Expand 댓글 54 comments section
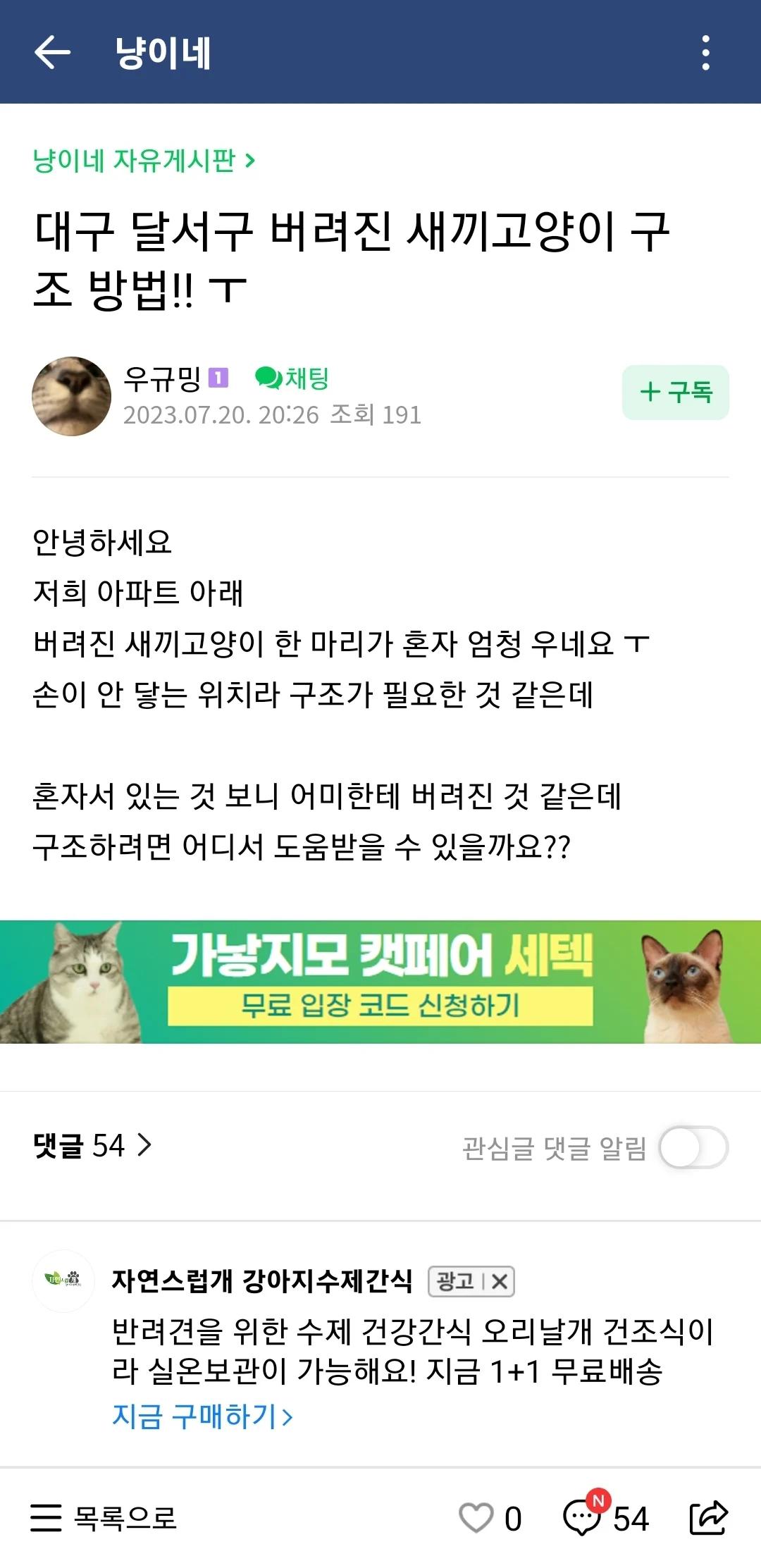The width and height of the screenshot is (761, 1568). 92,1146
